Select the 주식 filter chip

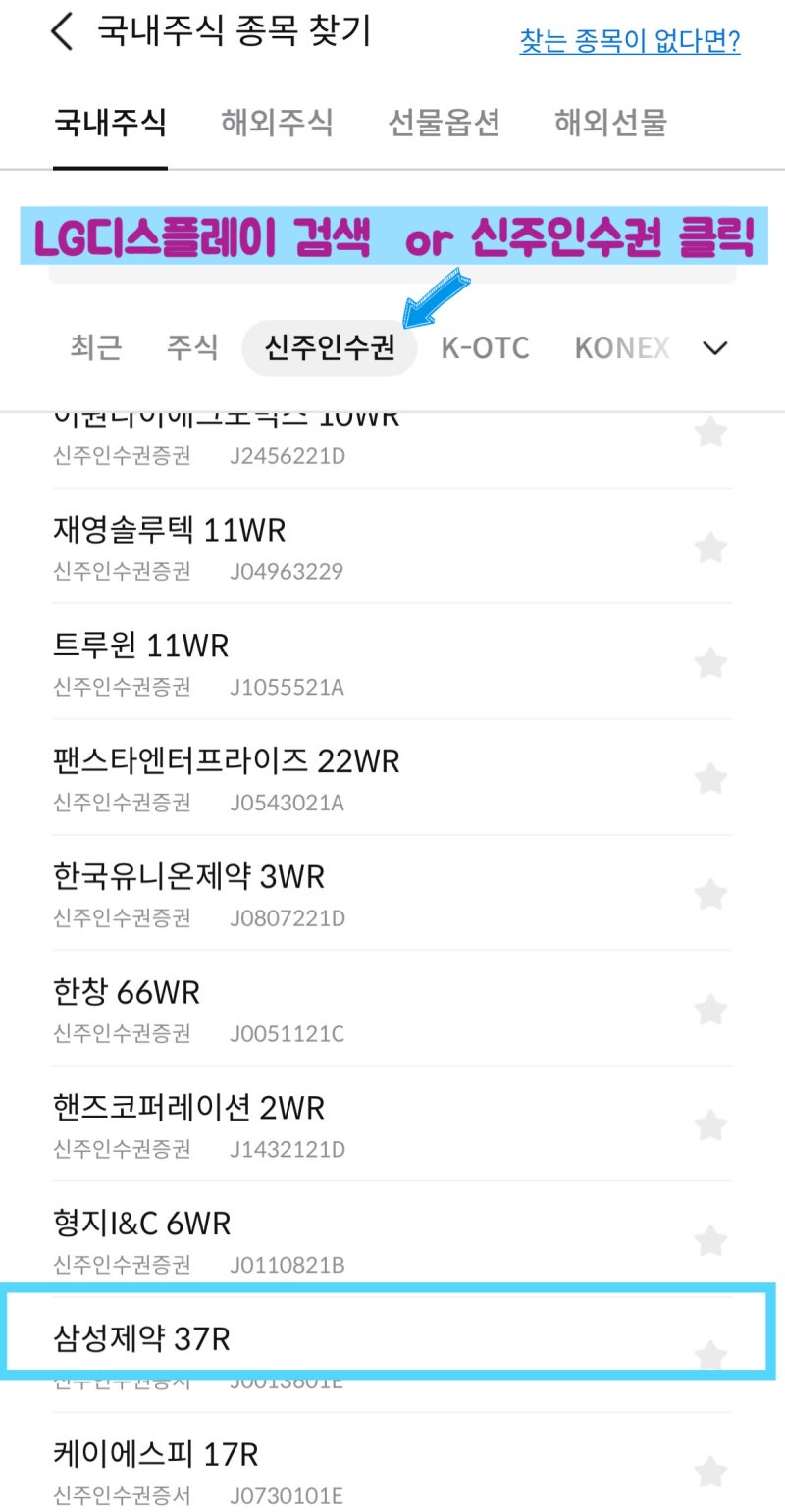pos(192,347)
